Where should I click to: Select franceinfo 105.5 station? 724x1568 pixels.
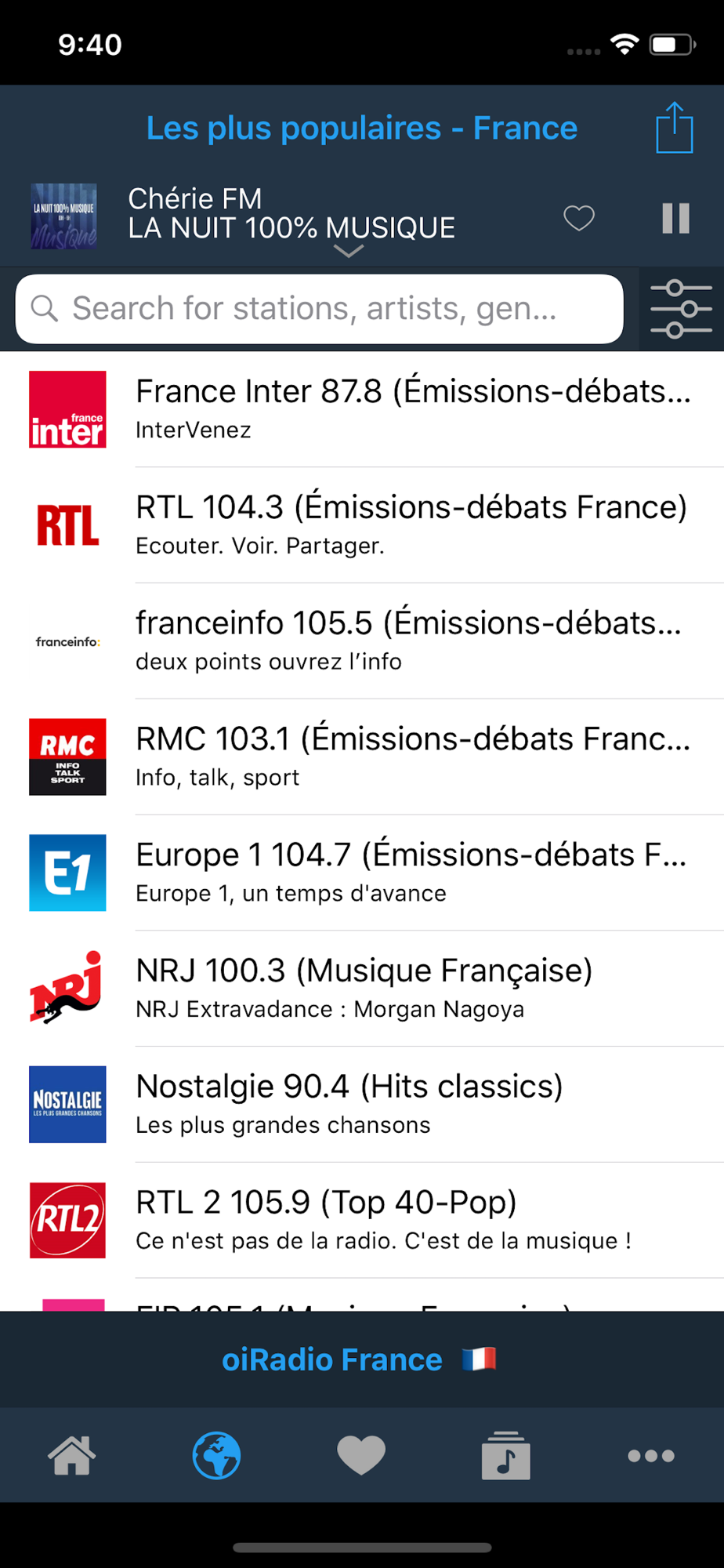[x=407, y=641]
